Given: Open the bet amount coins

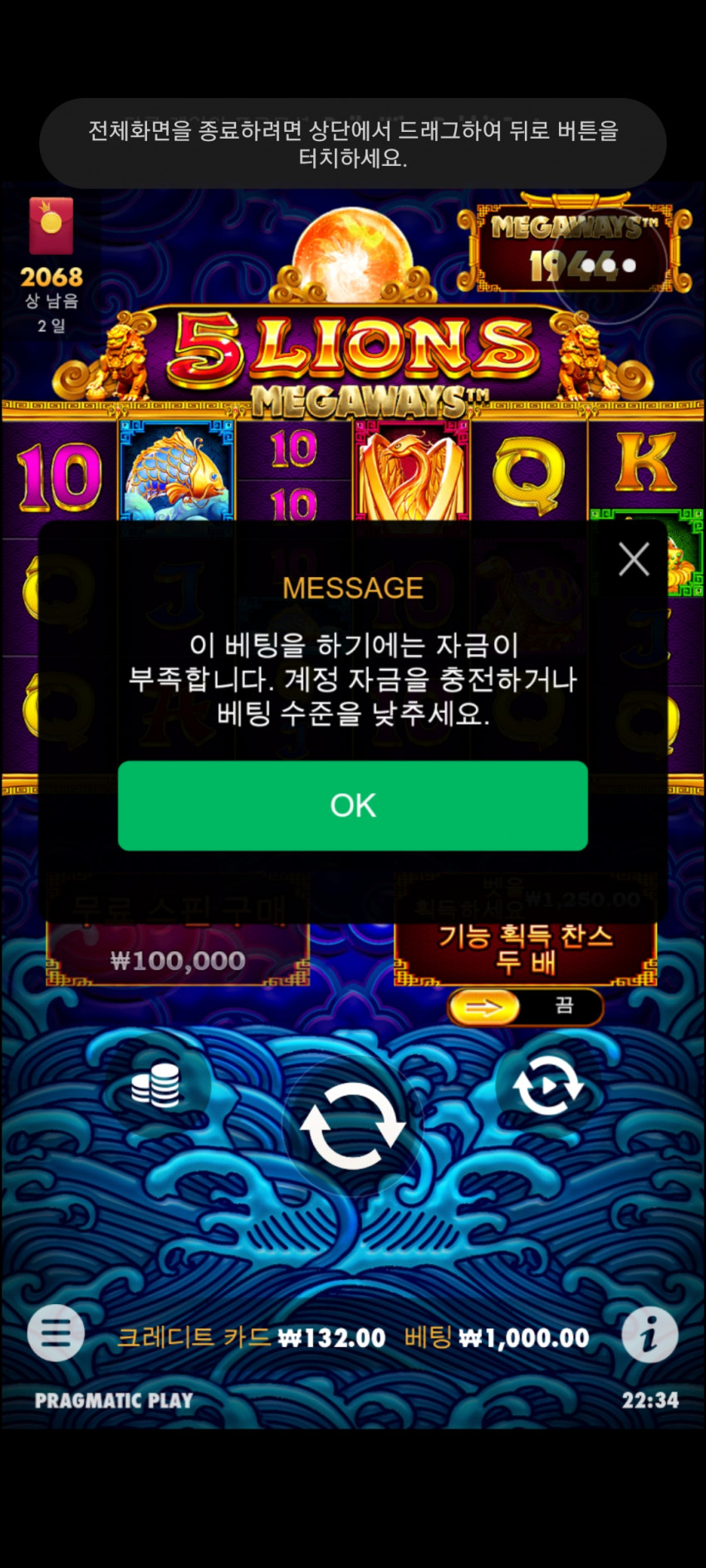Looking at the screenshot, I should point(155,1086).
